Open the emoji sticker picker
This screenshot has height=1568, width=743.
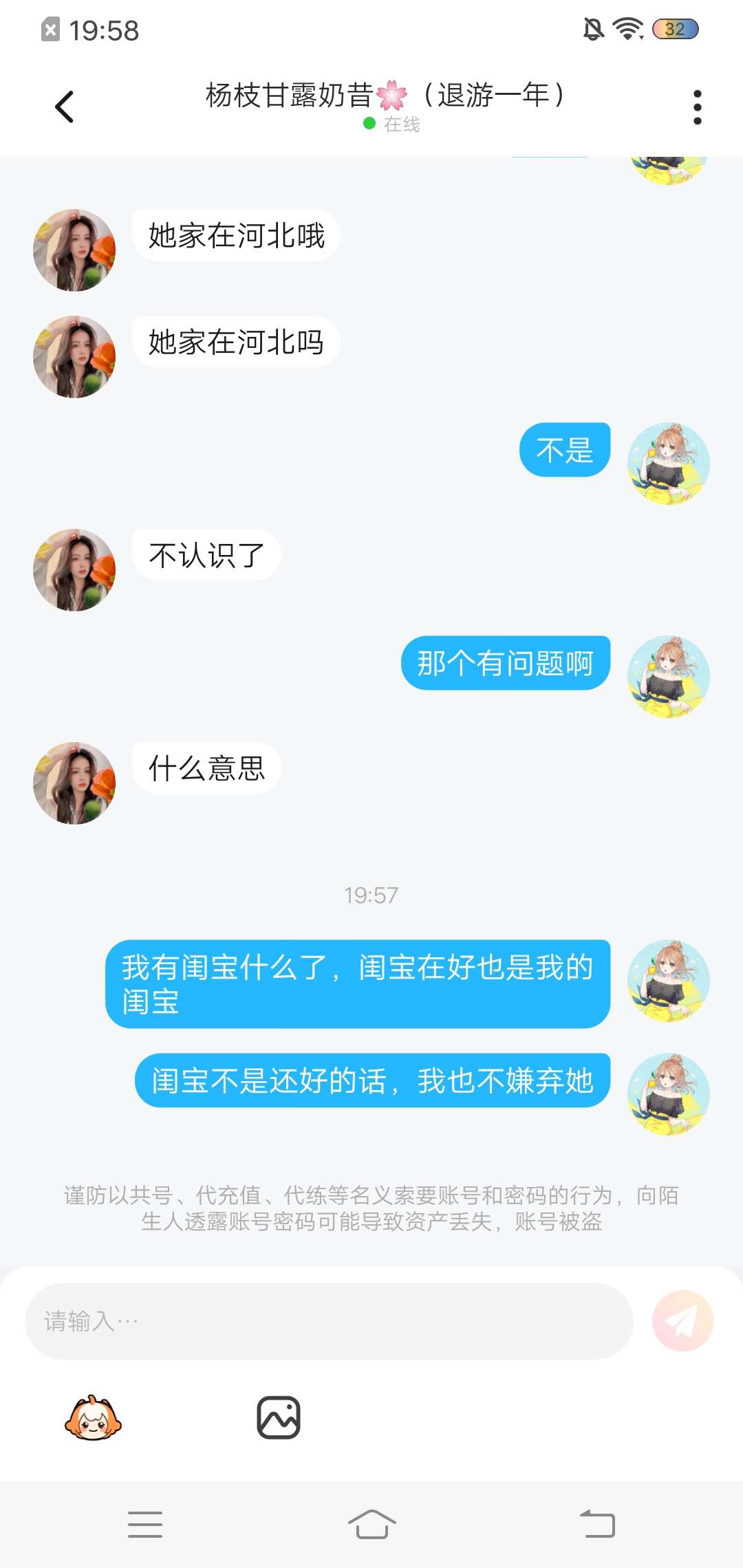[x=93, y=1418]
